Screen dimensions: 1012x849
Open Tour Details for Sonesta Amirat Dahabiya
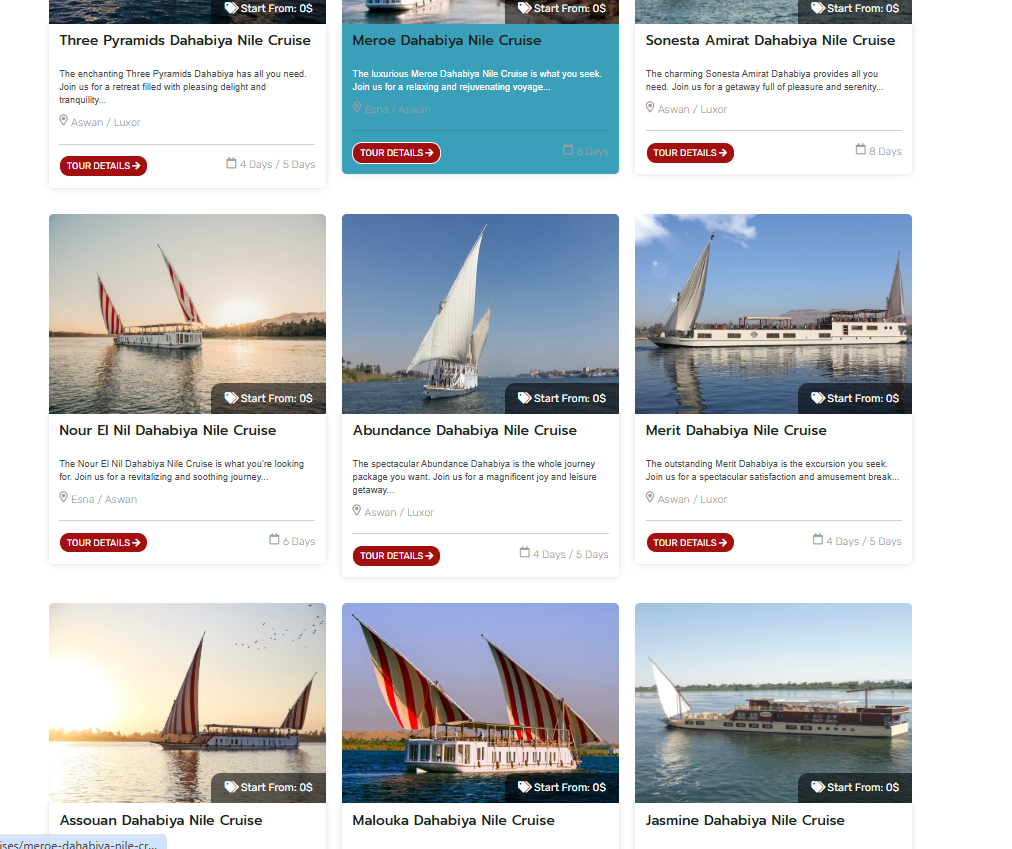tap(690, 153)
